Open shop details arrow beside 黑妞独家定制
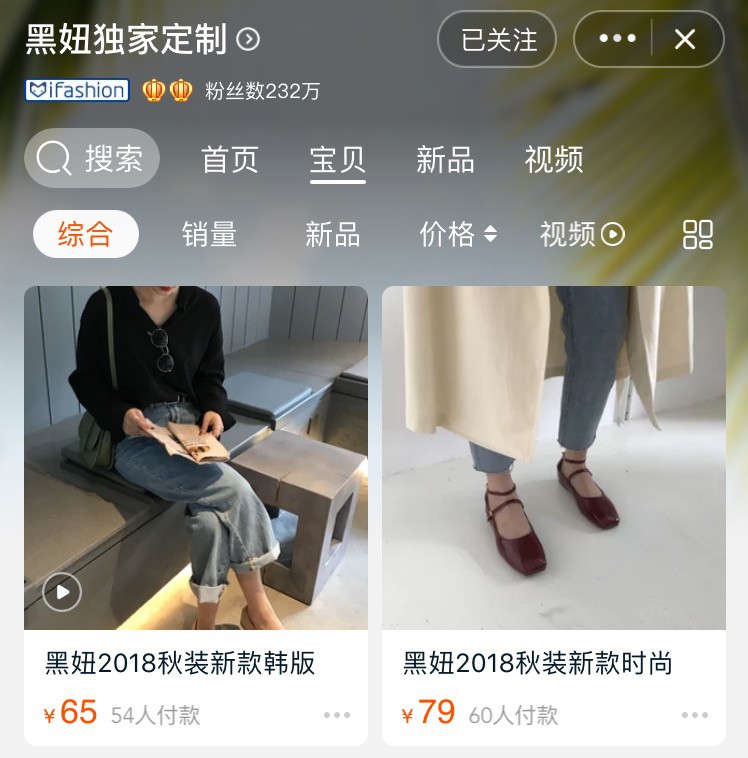 (x=248, y=40)
